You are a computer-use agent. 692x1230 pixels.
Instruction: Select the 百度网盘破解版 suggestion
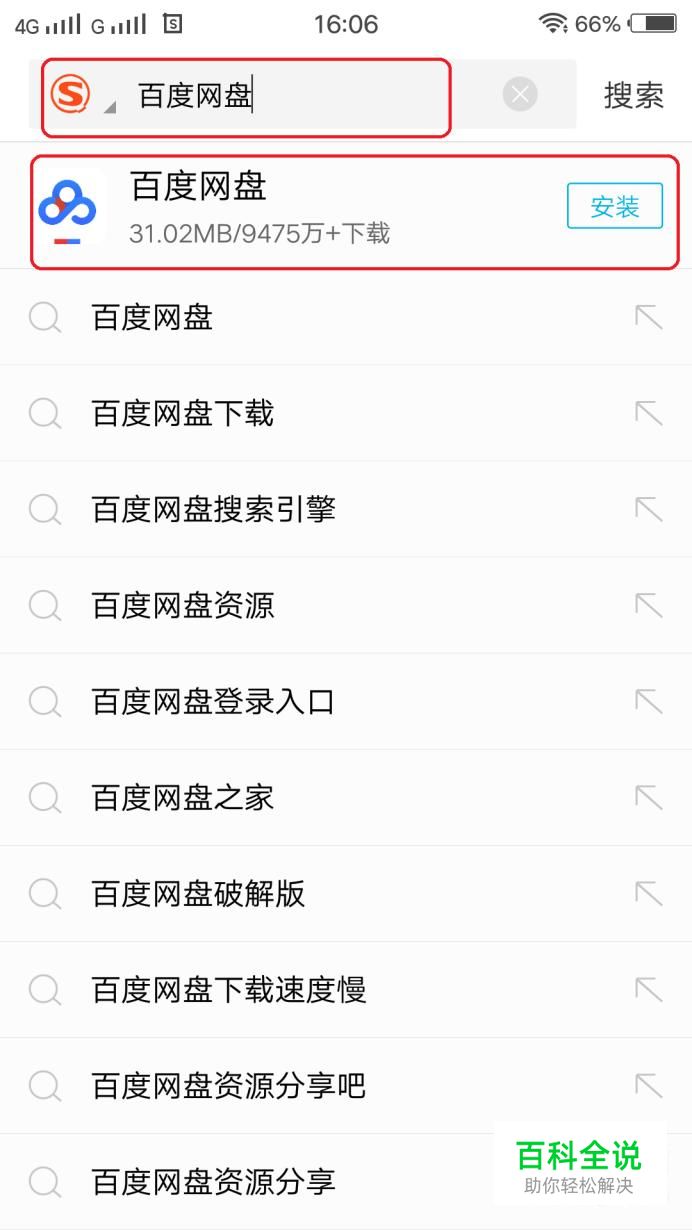pos(198,894)
